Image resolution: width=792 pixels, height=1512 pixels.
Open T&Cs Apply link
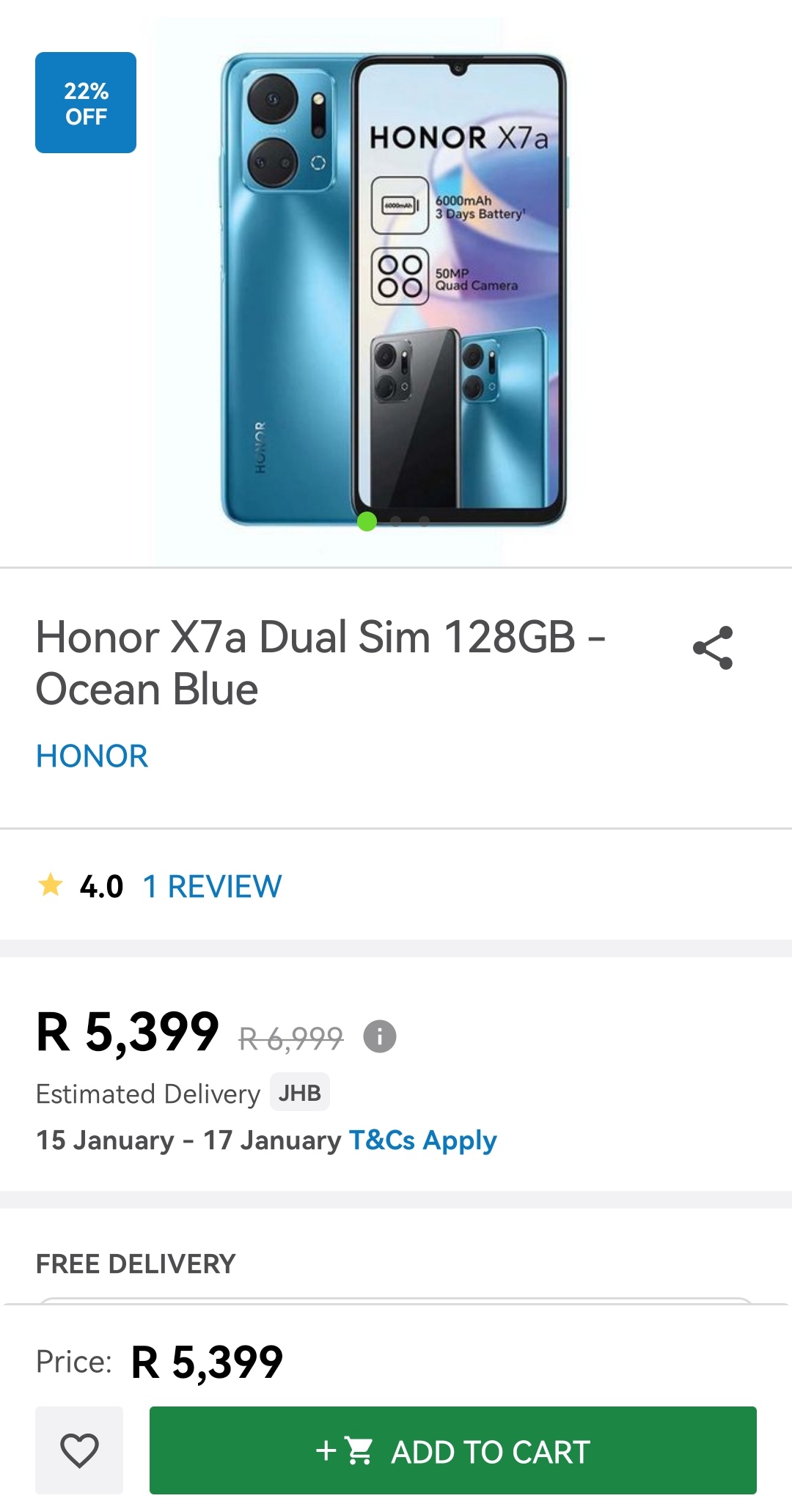tap(422, 1140)
